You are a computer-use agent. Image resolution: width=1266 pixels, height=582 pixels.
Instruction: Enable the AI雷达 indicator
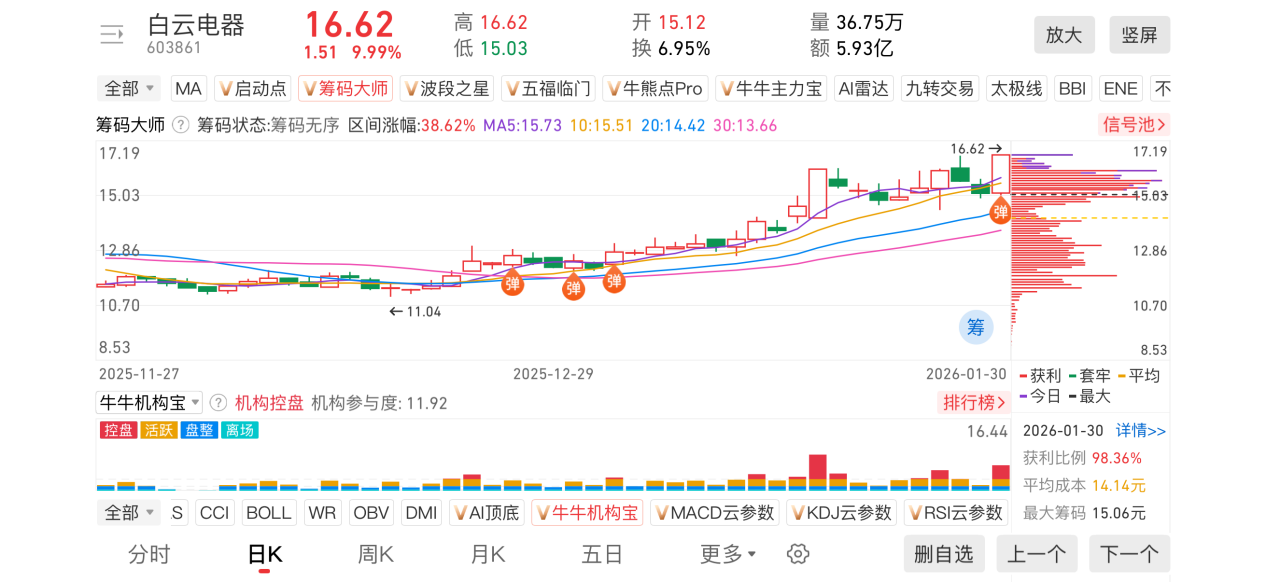tap(863, 88)
